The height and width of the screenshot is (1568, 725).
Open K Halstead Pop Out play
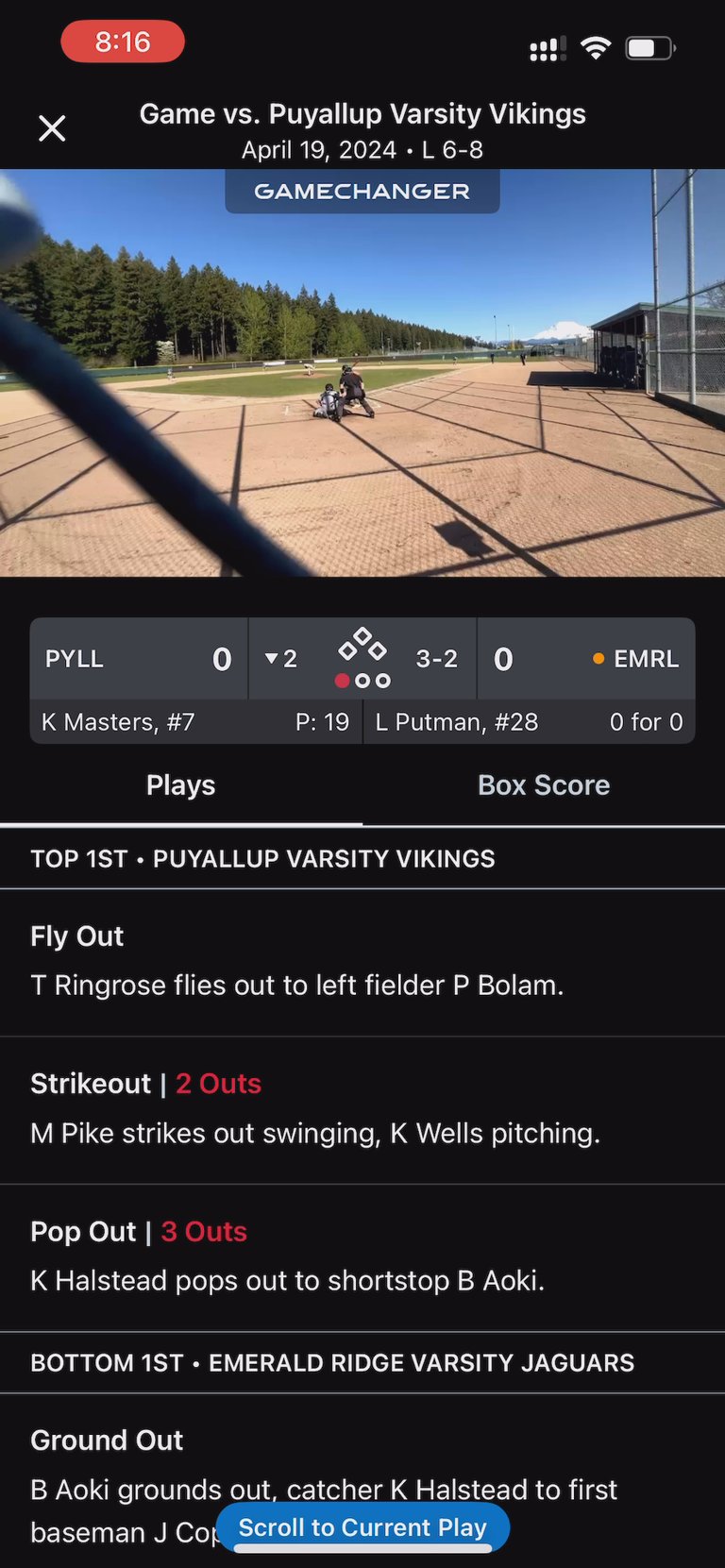362,1256
